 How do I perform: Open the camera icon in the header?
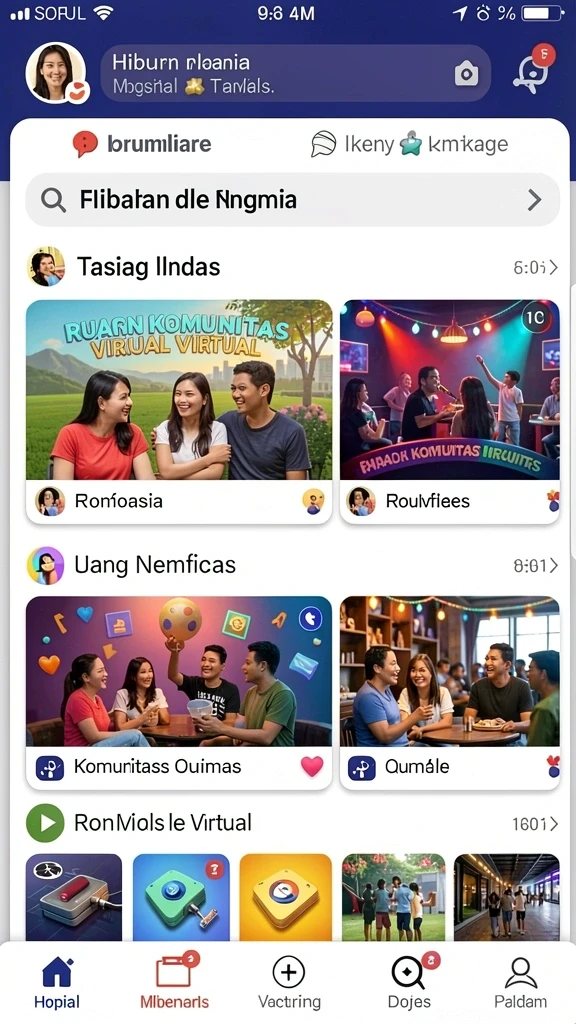coord(466,74)
